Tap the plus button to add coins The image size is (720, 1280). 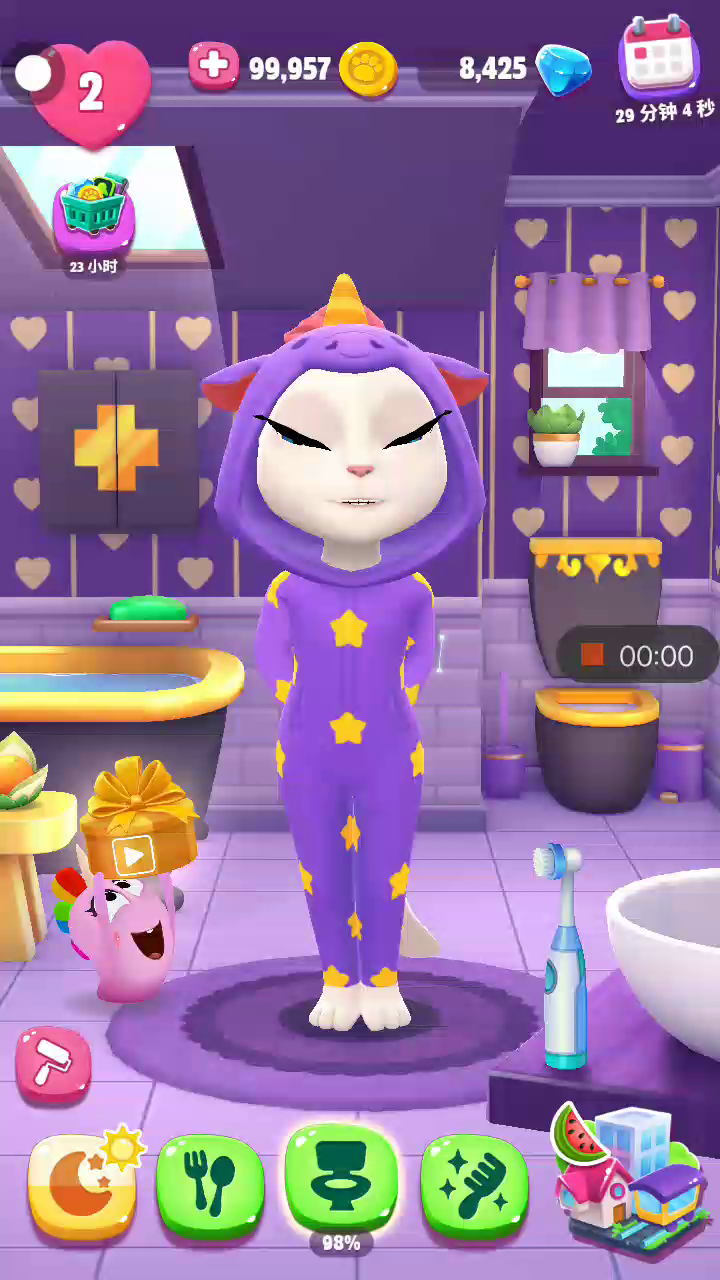213,67
